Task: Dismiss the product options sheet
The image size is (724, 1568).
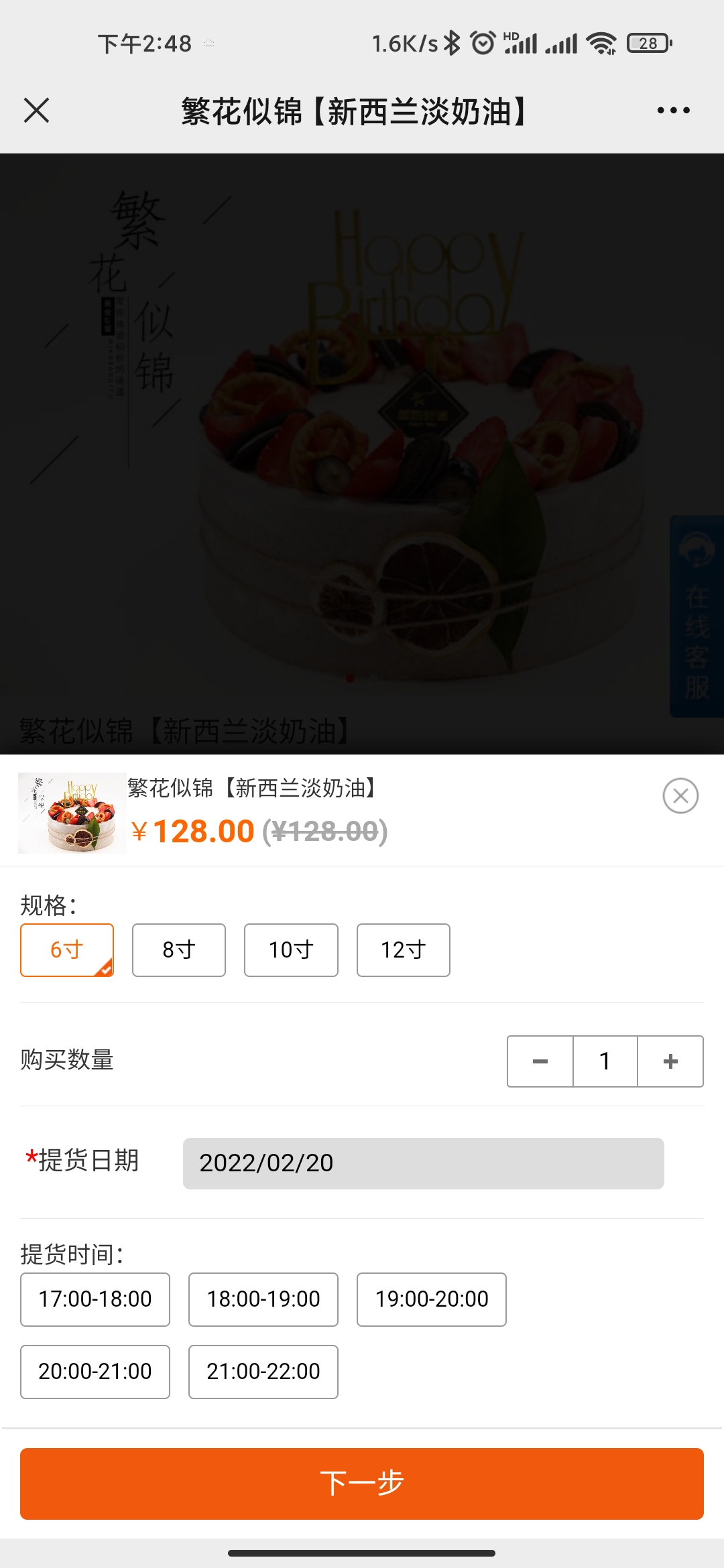Action: (680, 796)
